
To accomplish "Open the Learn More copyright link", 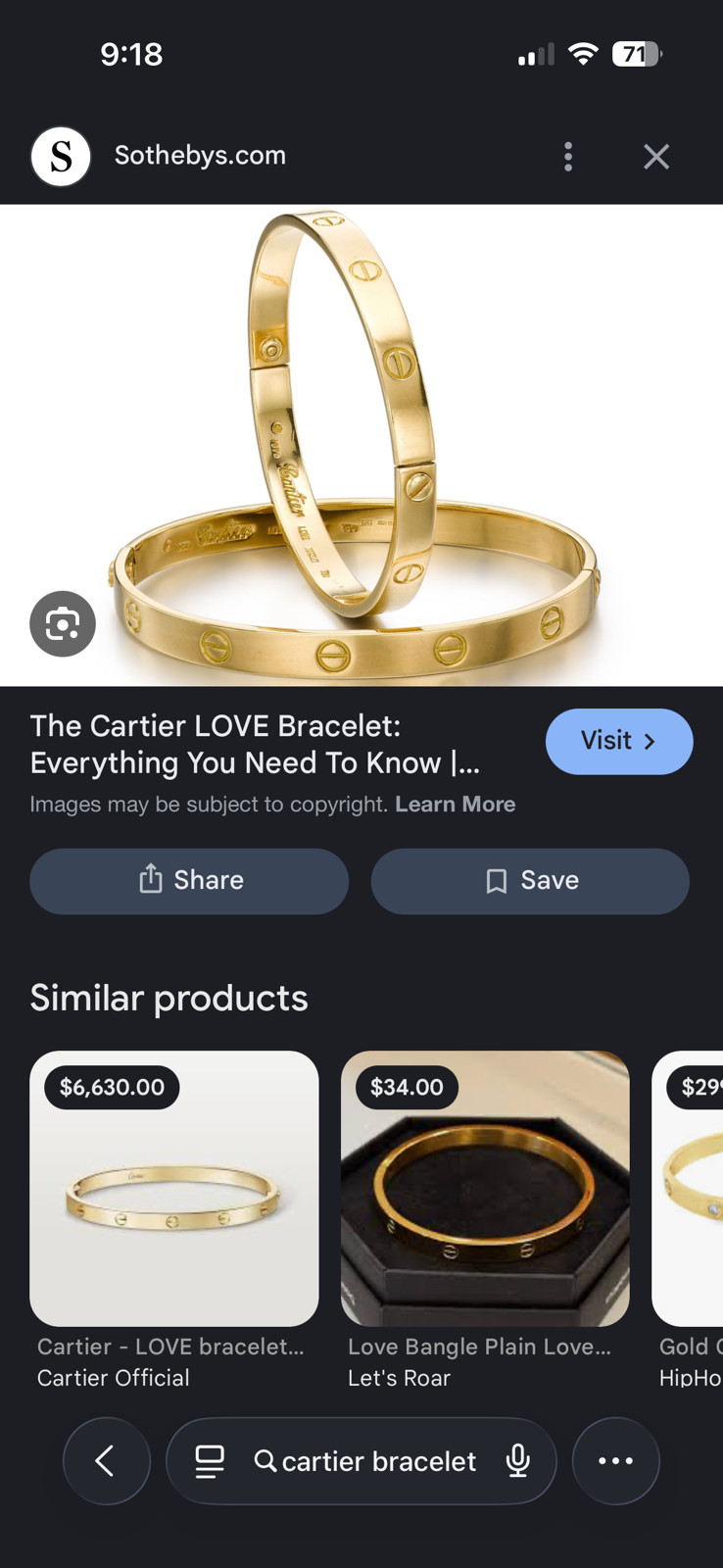I will pyautogui.click(x=455, y=805).
